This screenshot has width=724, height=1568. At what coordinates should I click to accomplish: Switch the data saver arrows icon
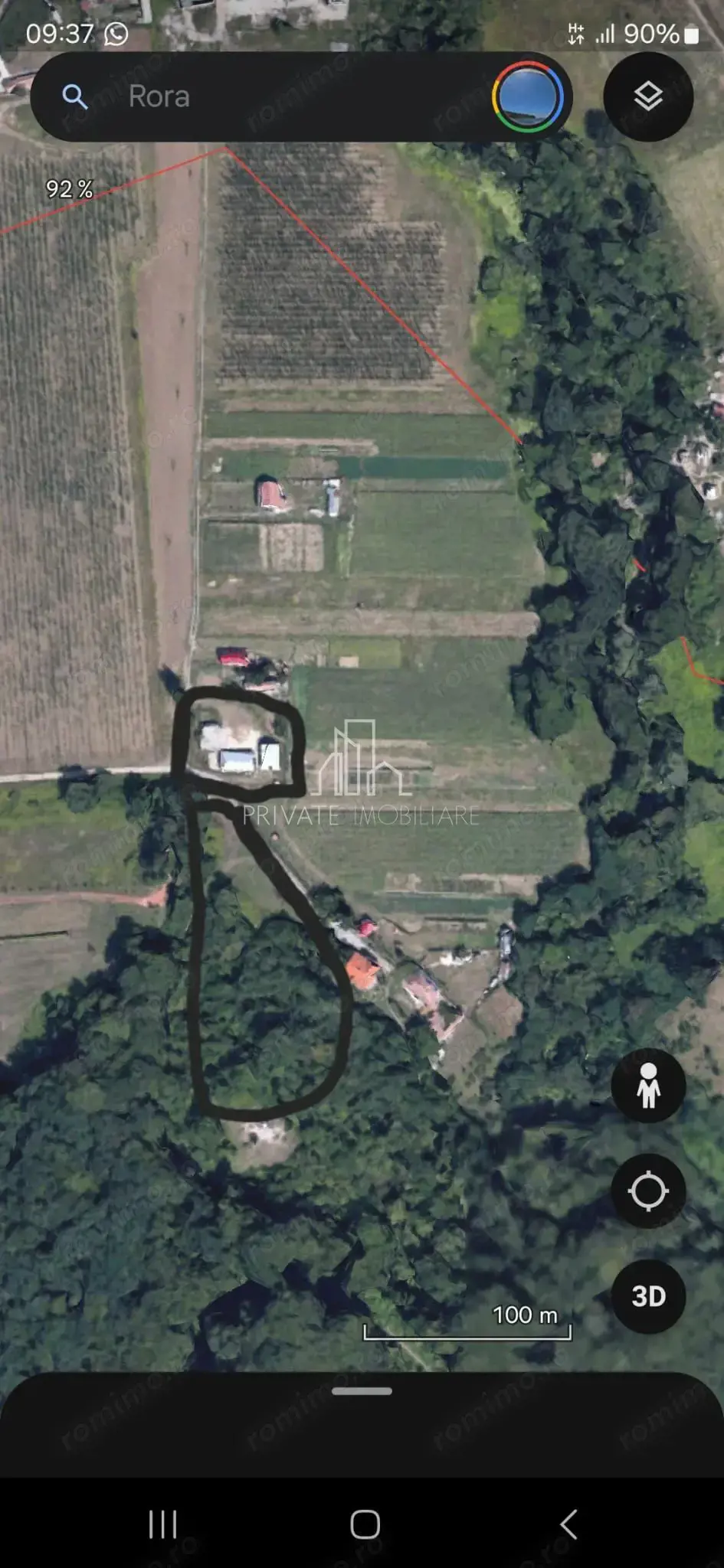[577, 31]
